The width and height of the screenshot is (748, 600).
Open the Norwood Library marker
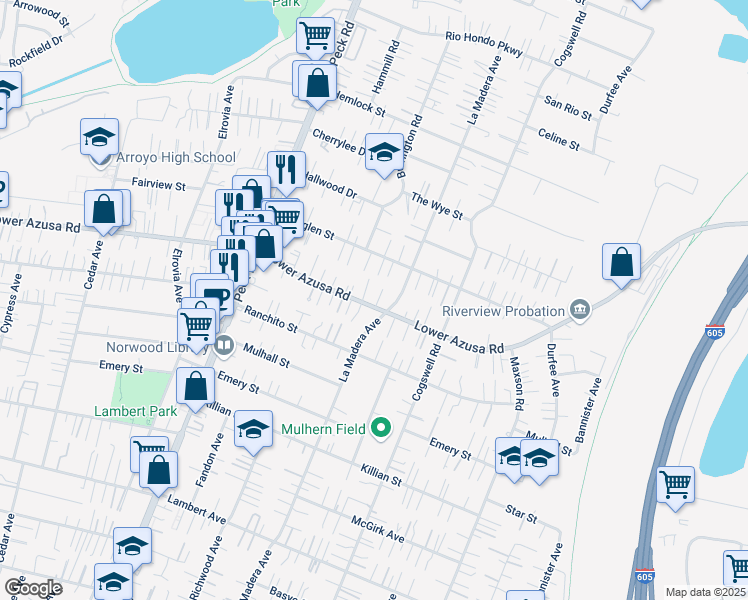223,347
